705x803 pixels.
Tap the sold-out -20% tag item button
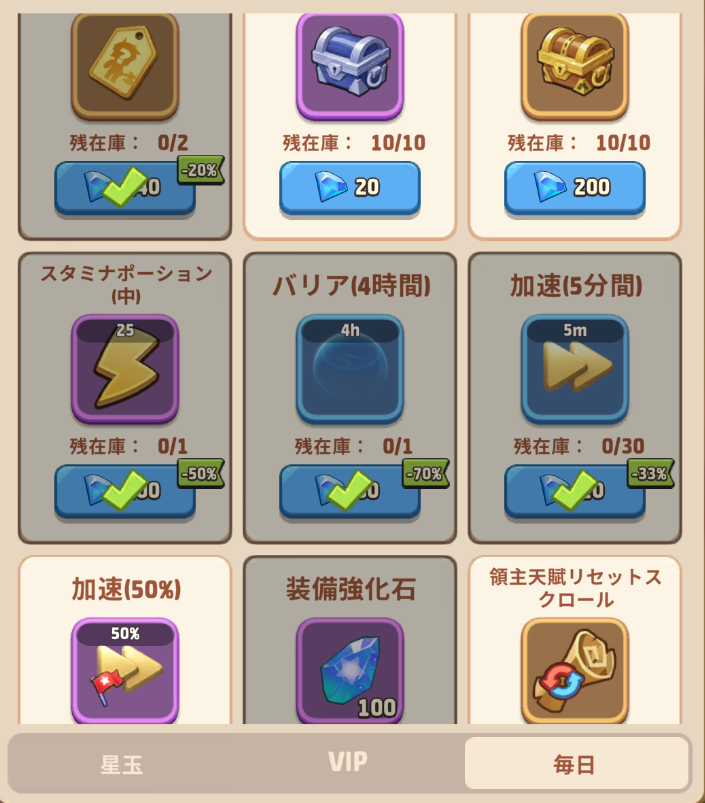click(125, 187)
